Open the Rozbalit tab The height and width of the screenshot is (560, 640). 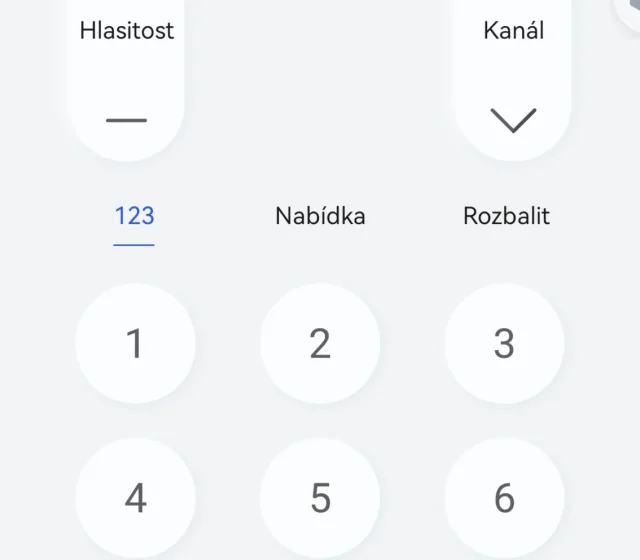506,216
